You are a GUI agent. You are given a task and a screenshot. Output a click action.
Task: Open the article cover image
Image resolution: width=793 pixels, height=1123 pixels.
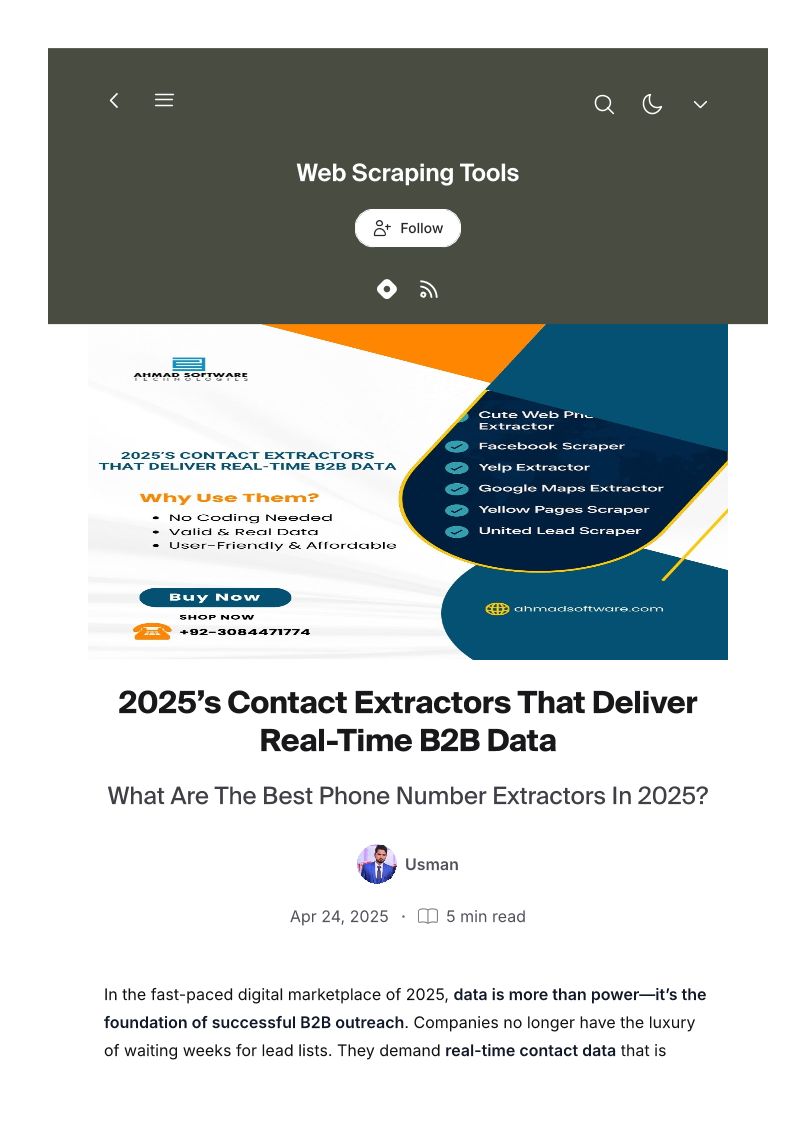pos(408,491)
